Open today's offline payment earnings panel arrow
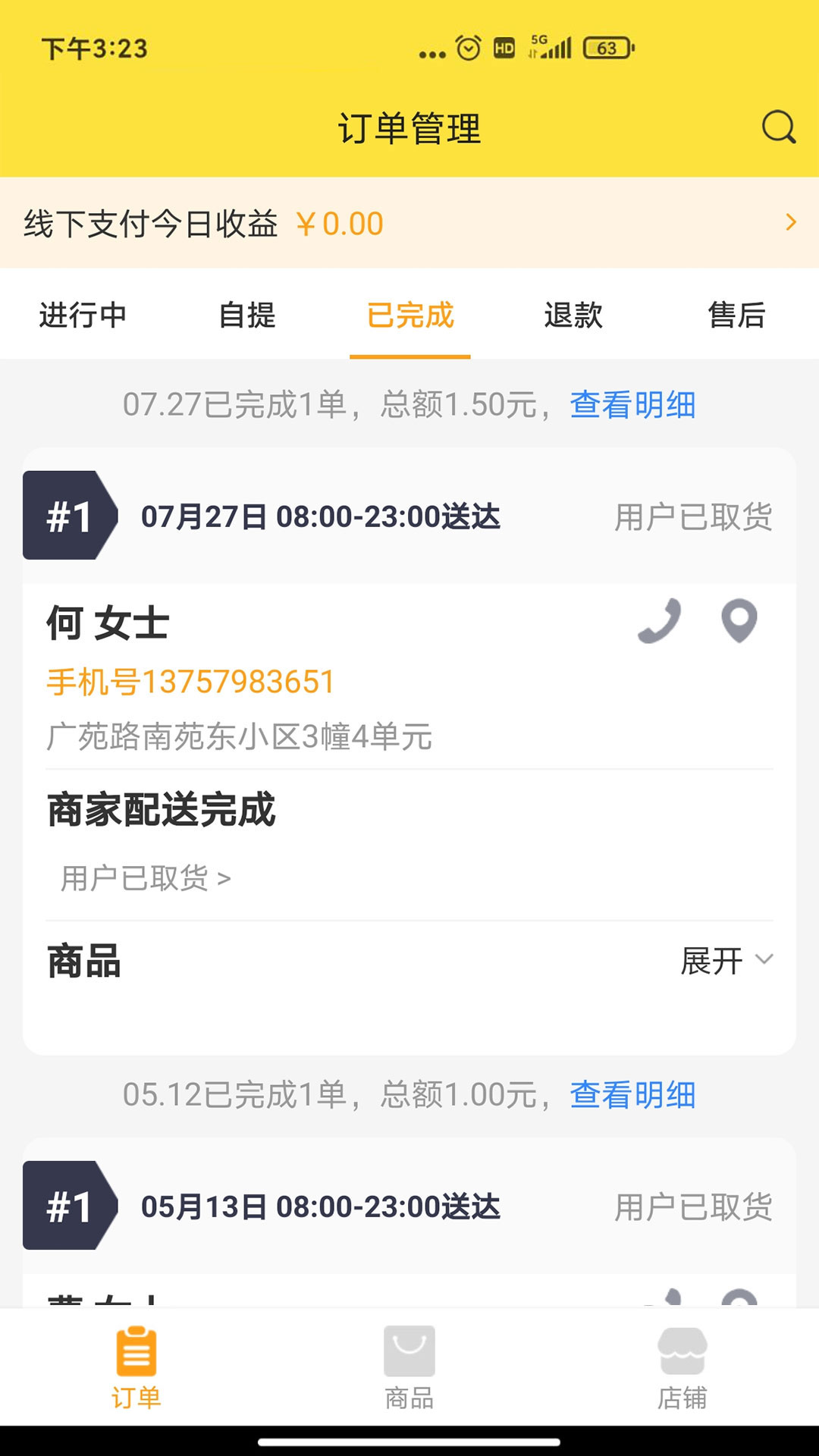Screen dimensions: 819x1456 pyautogui.click(x=789, y=223)
